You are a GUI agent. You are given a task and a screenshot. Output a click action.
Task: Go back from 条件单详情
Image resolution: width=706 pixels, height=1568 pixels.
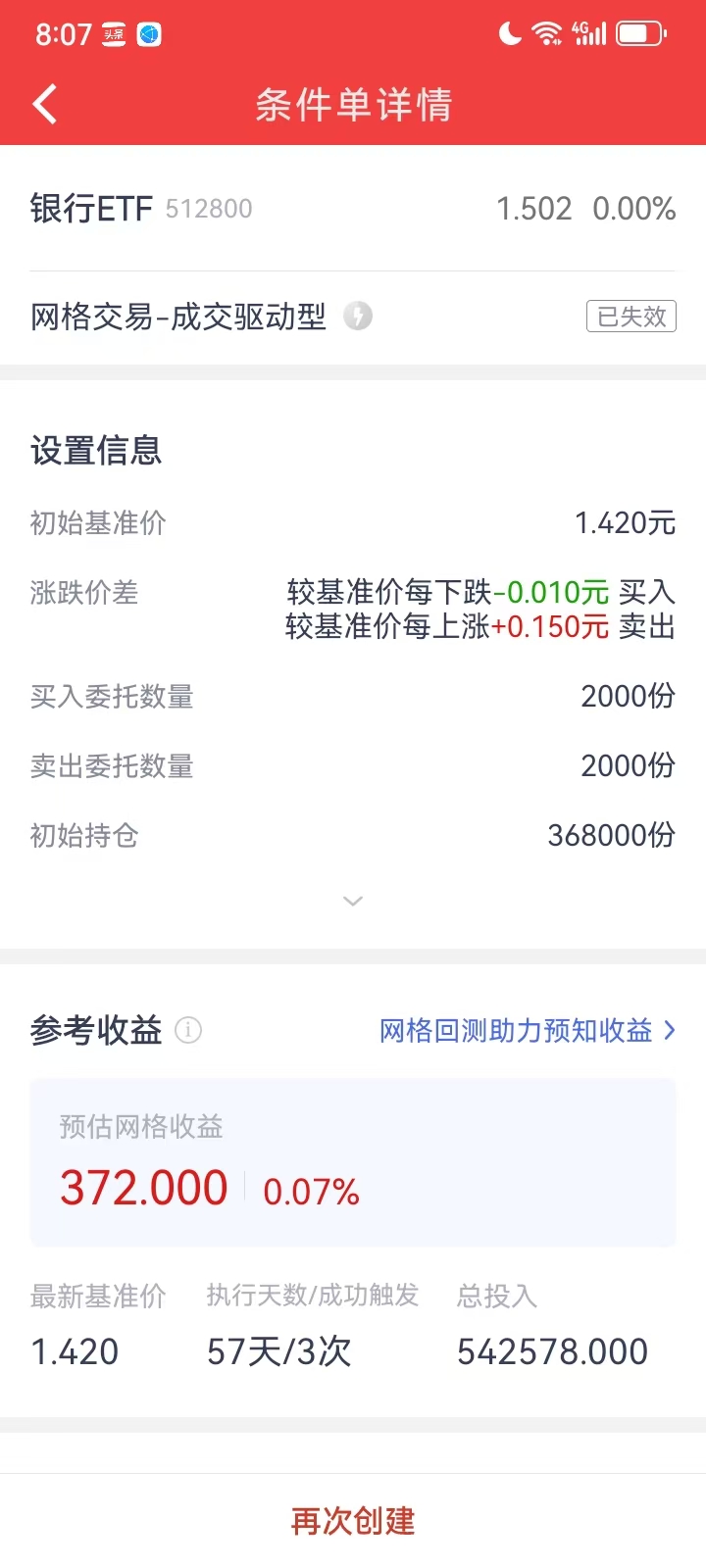pos(45,104)
